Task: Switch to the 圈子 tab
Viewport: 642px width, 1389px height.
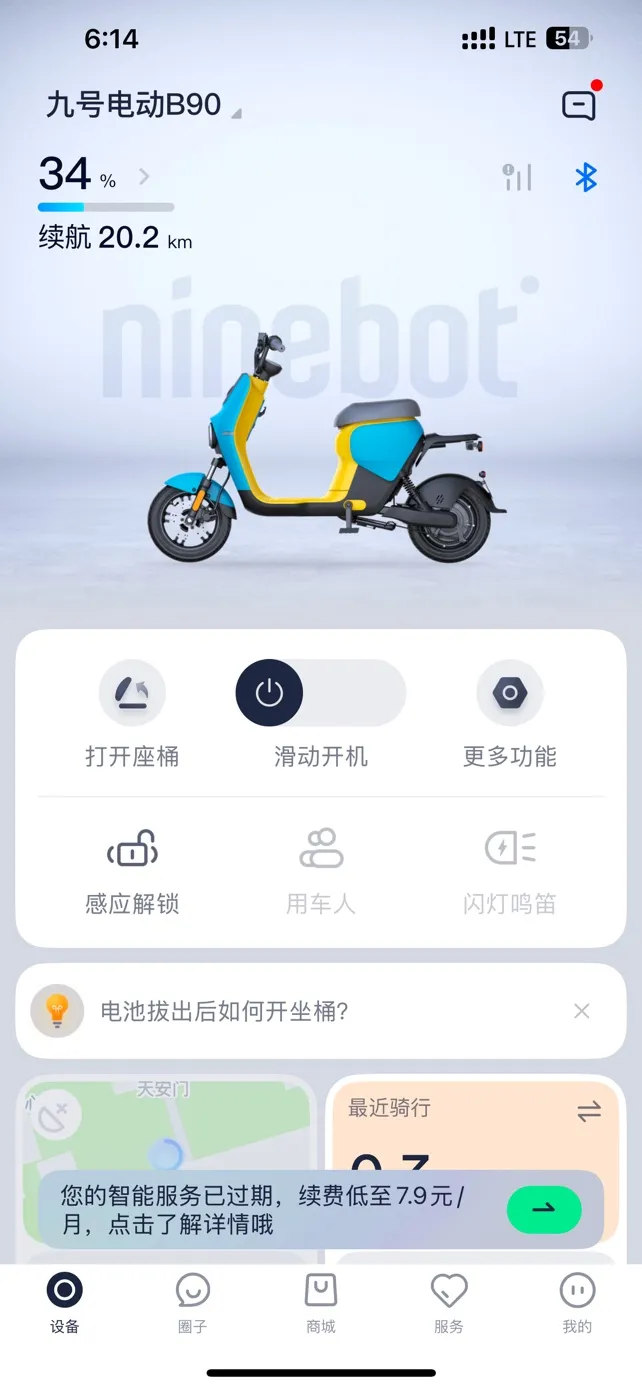Action: click(x=192, y=1304)
